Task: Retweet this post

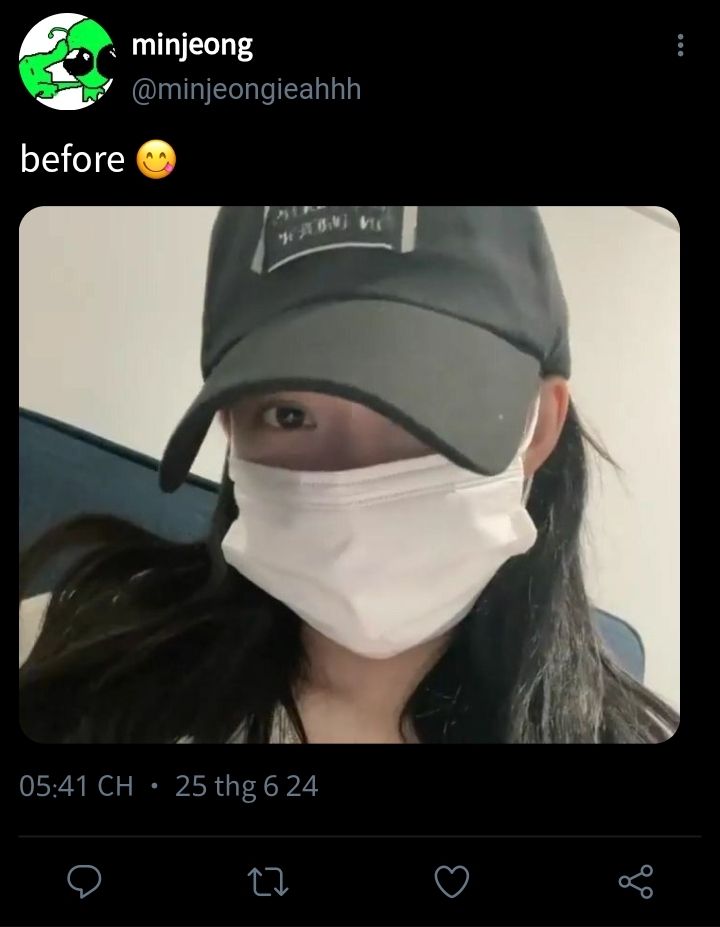Action: [x=267, y=881]
